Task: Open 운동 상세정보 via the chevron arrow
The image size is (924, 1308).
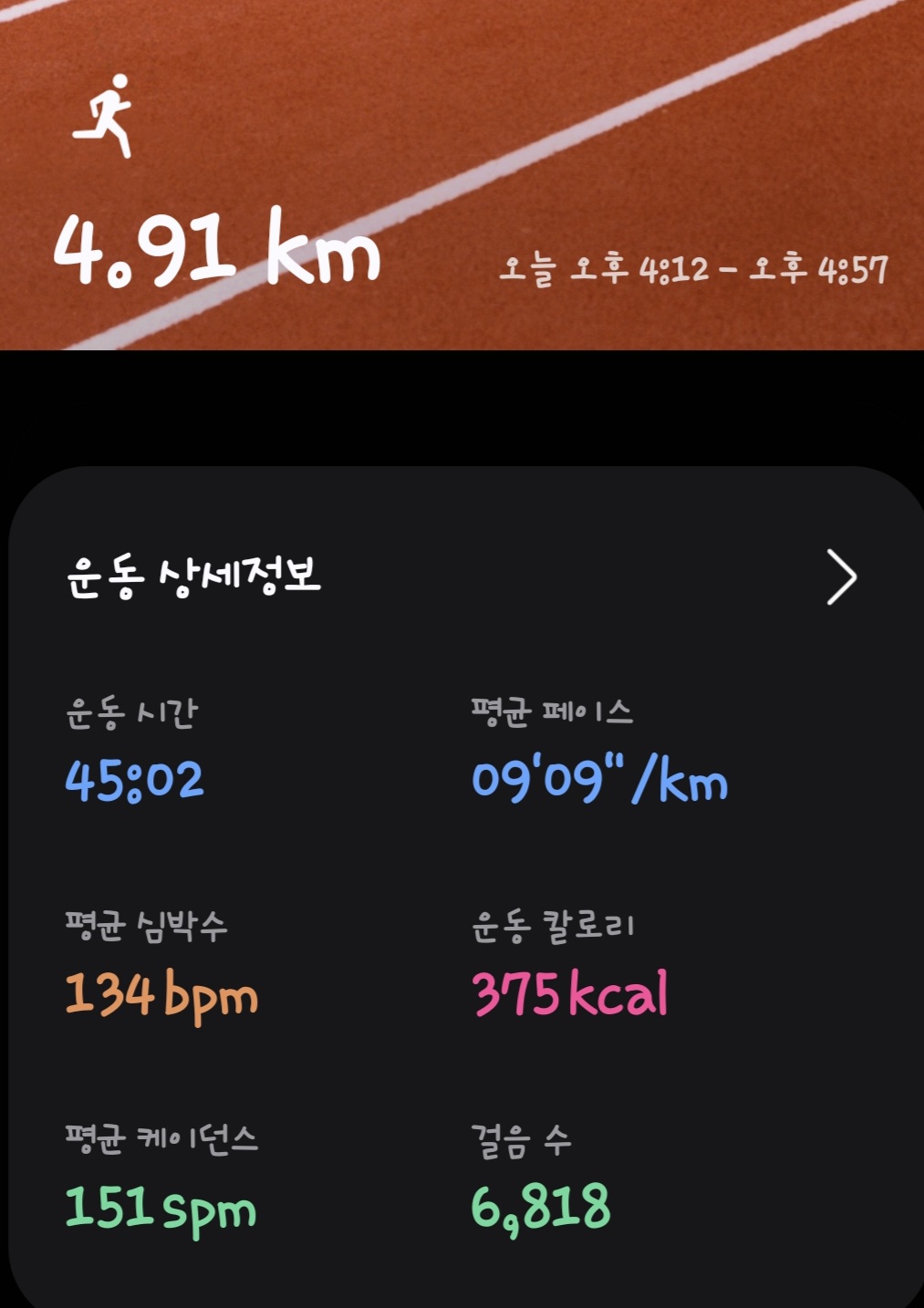Action: coord(841,576)
